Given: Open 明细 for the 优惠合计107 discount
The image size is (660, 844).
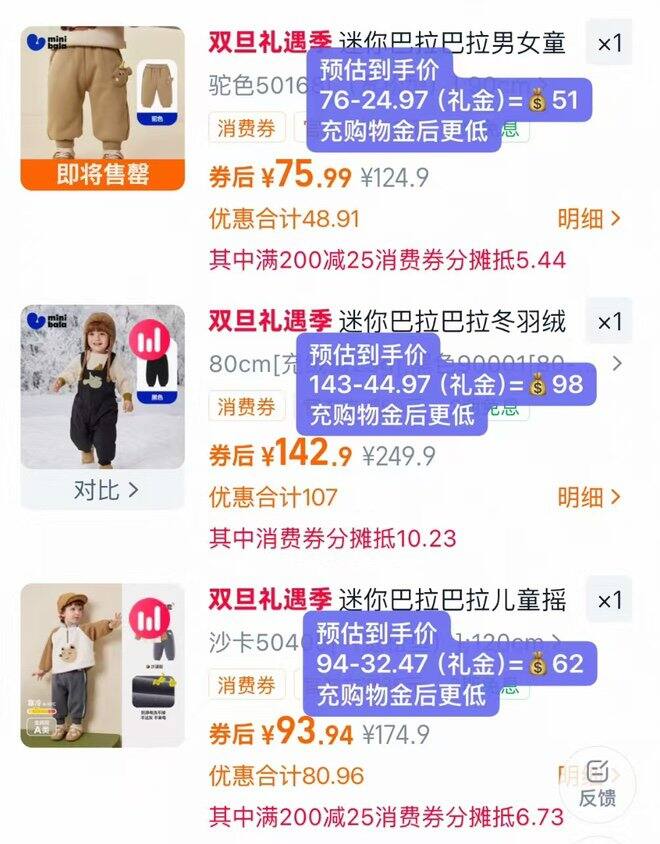Looking at the screenshot, I should [x=588, y=497].
